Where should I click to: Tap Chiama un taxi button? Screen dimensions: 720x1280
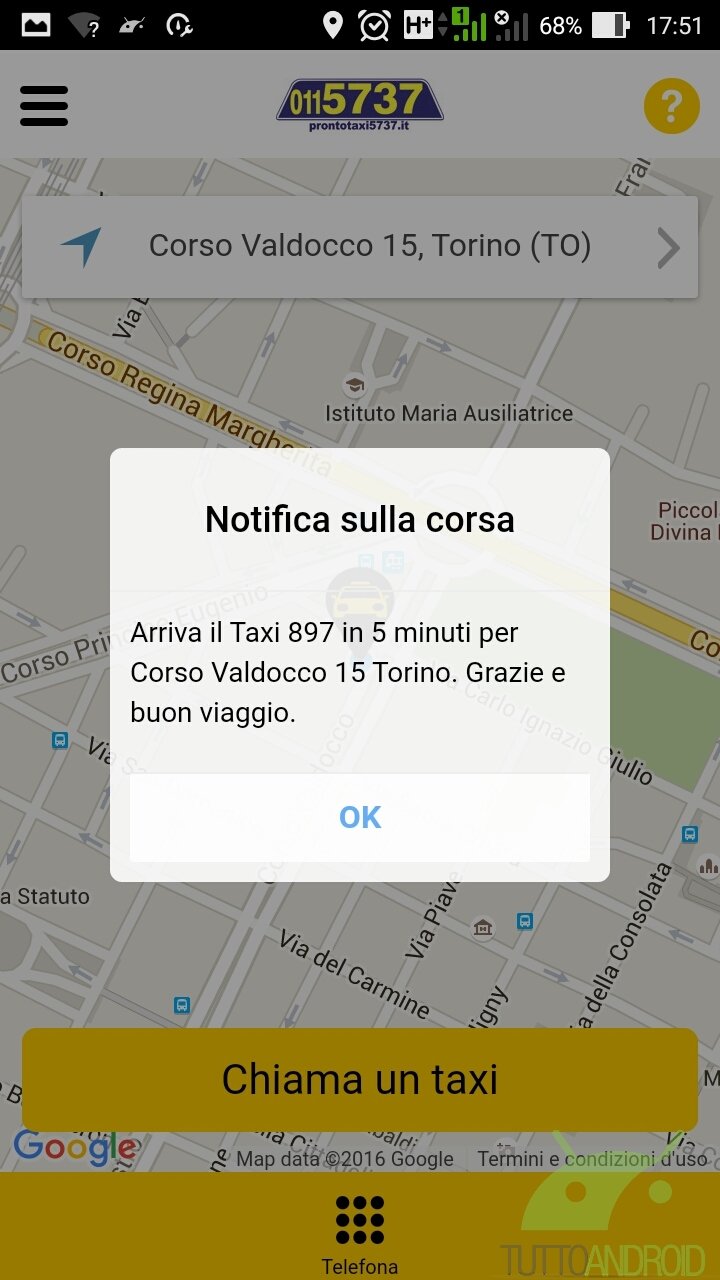coord(360,1080)
